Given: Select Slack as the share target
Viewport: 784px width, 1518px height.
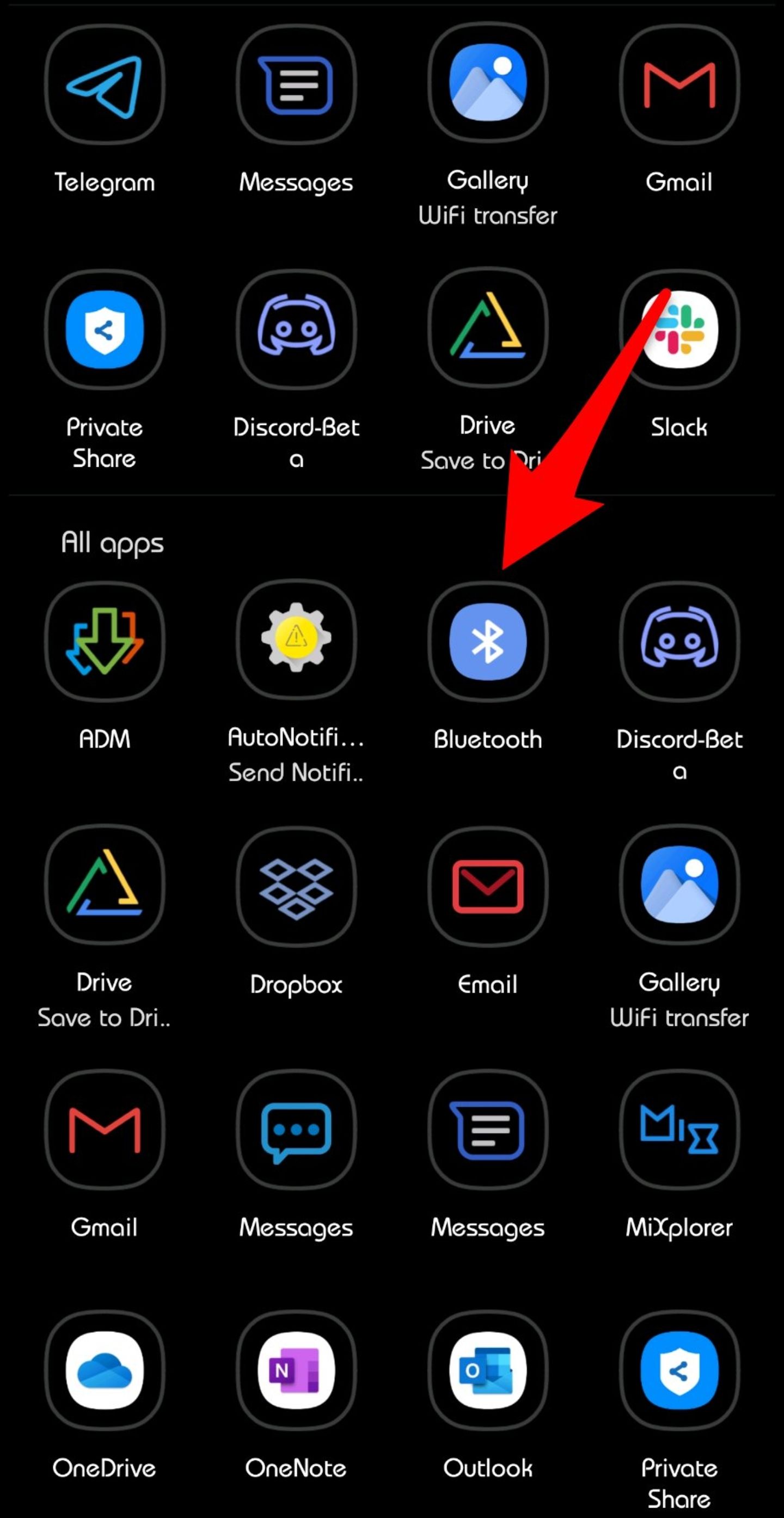Looking at the screenshot, I should [x=679, y=329].
